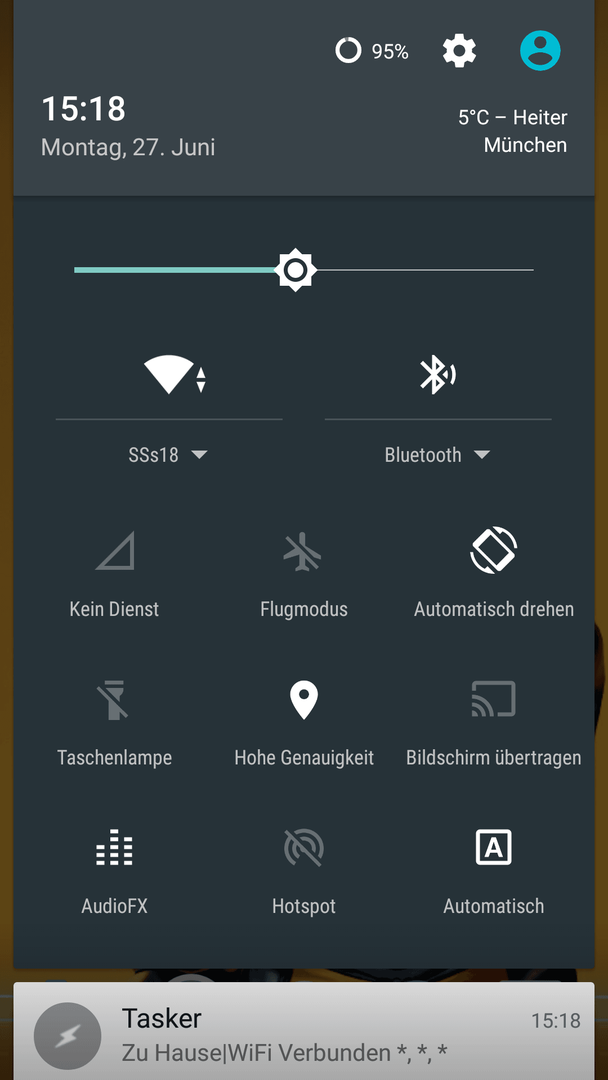The width and height of the screenshot is (608, 1080).
Task: Open the AudioFX tile
Action: (x=114, y=869)
